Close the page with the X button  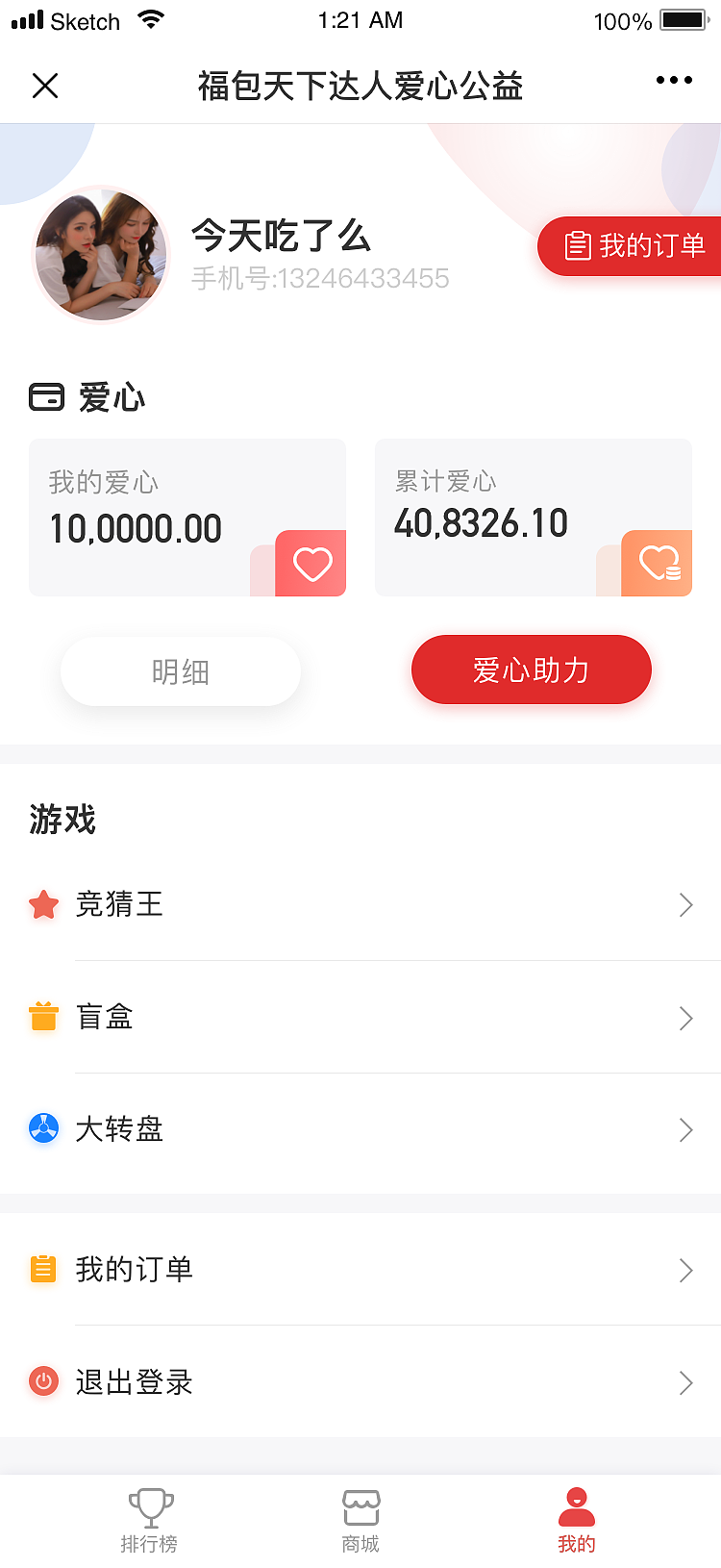(44, 86)
